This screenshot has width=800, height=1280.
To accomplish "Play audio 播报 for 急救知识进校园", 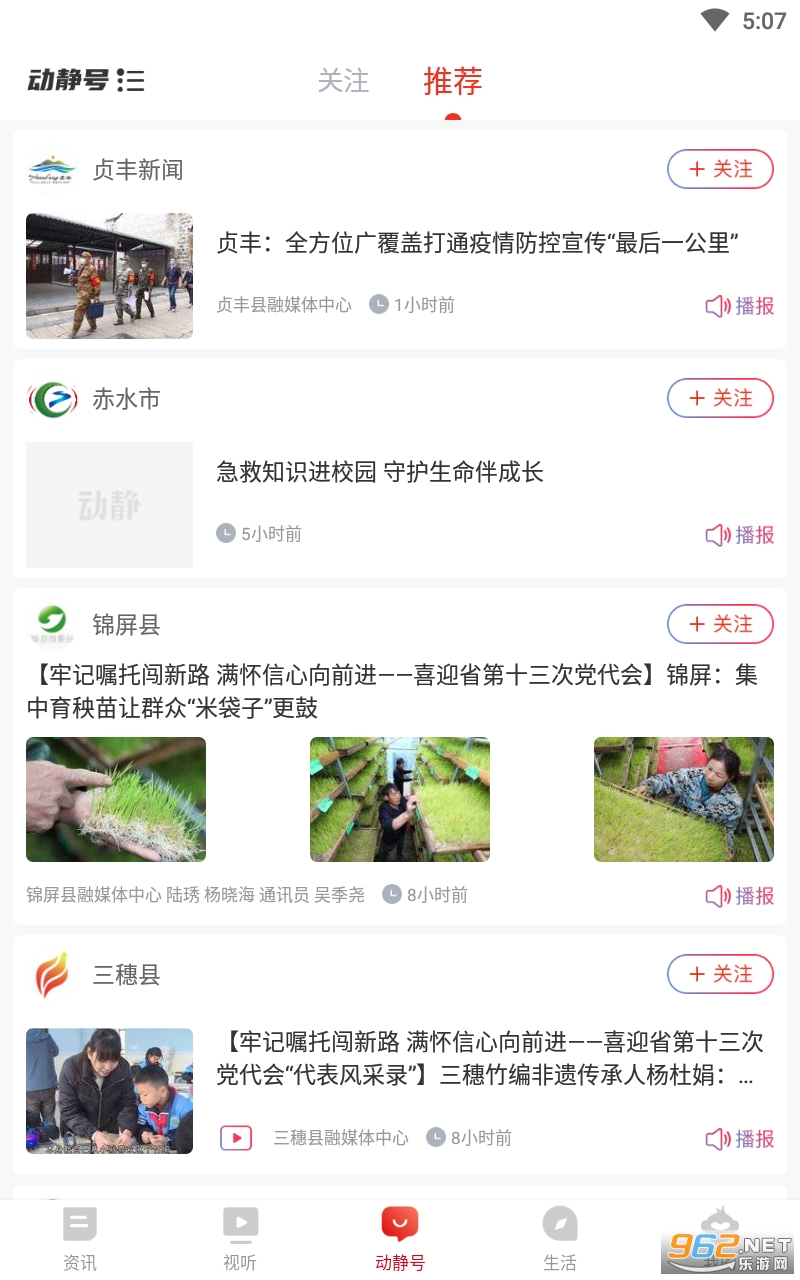I will pyautogui.click(x=740, y=535).
